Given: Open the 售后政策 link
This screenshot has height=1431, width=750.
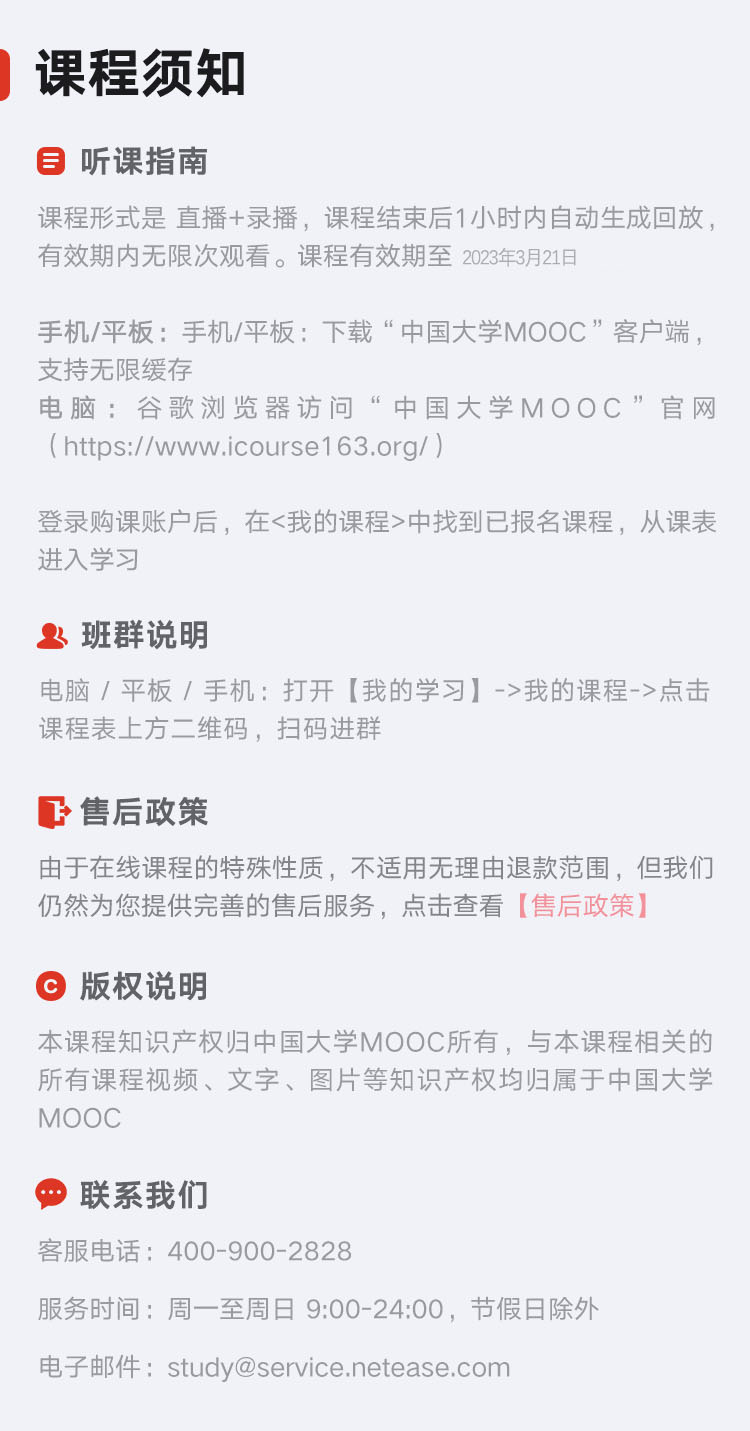Looking at the screenshot, I should point(582,906).
